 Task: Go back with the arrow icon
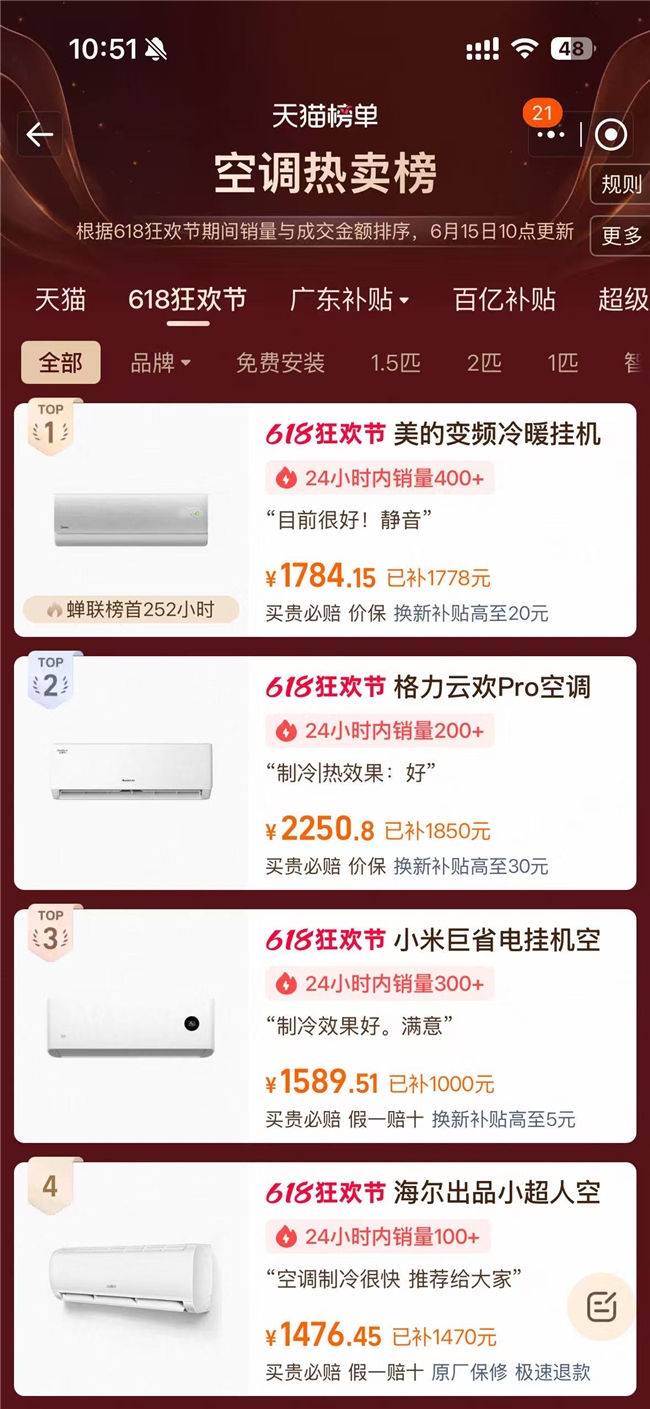tap(40, 134)
